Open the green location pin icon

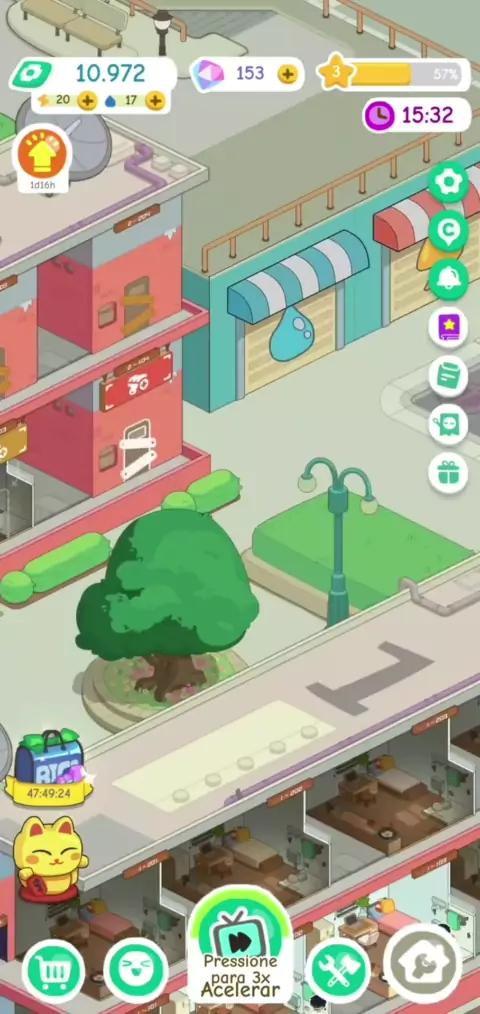(448, 230)
